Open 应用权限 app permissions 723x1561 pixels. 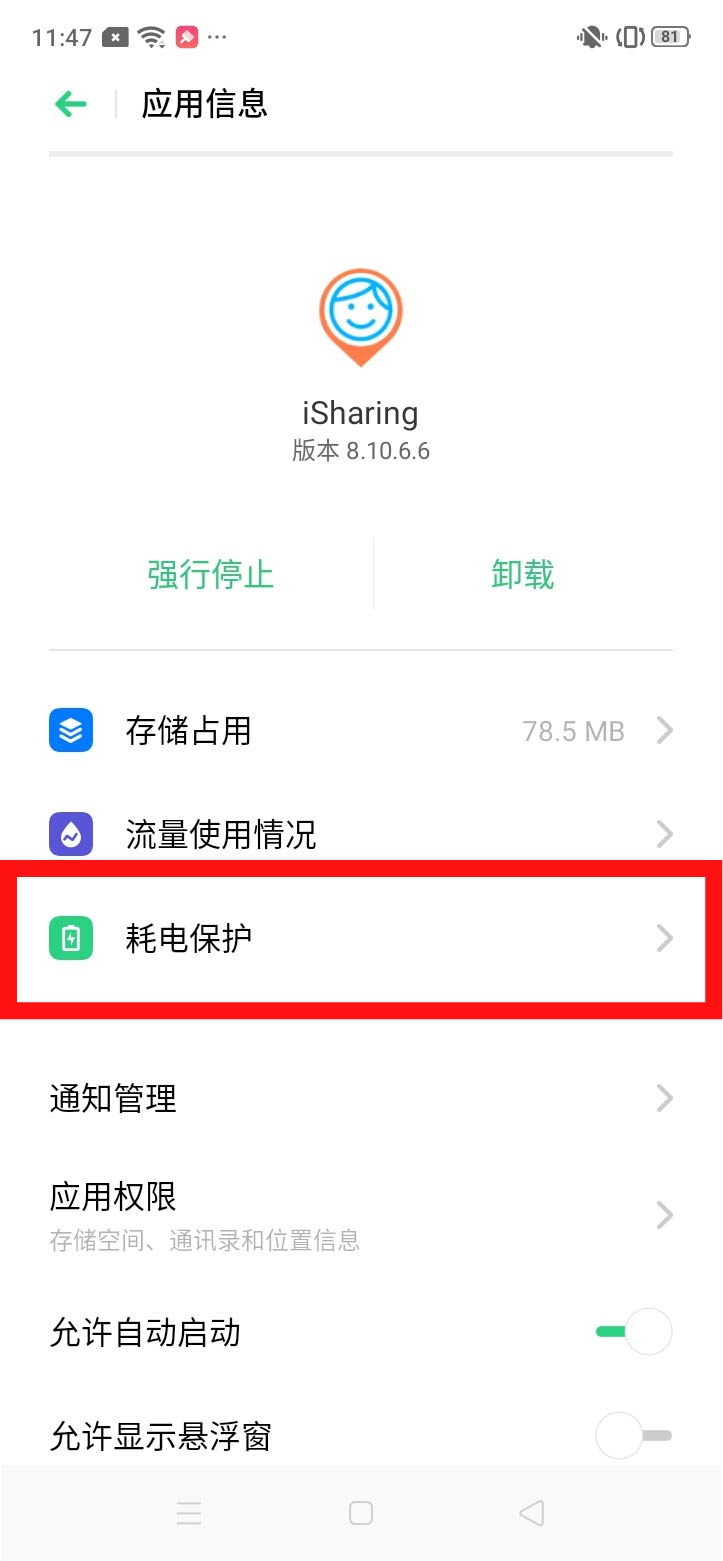(360, 1214)
